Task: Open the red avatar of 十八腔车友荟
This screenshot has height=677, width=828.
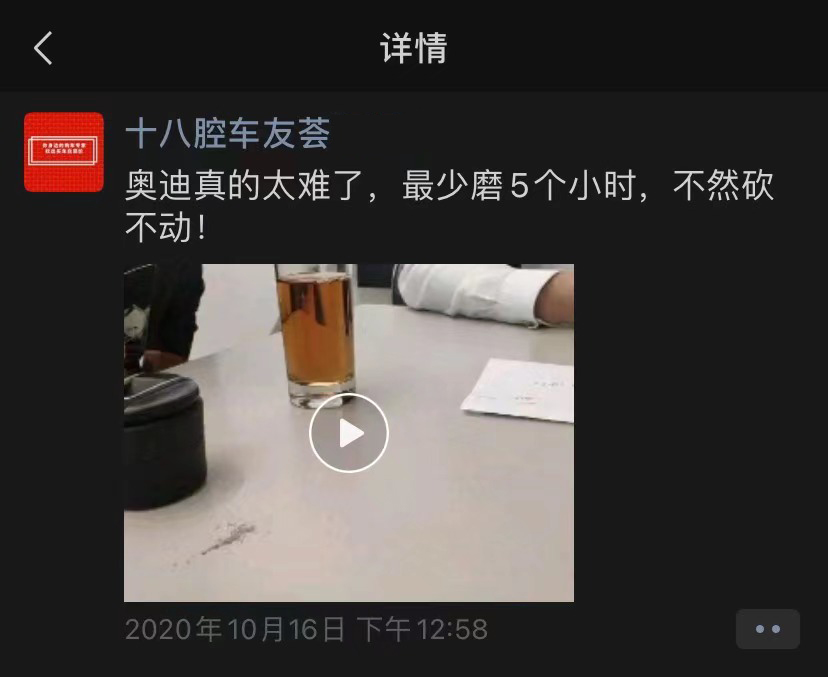Action: point(64,152)
